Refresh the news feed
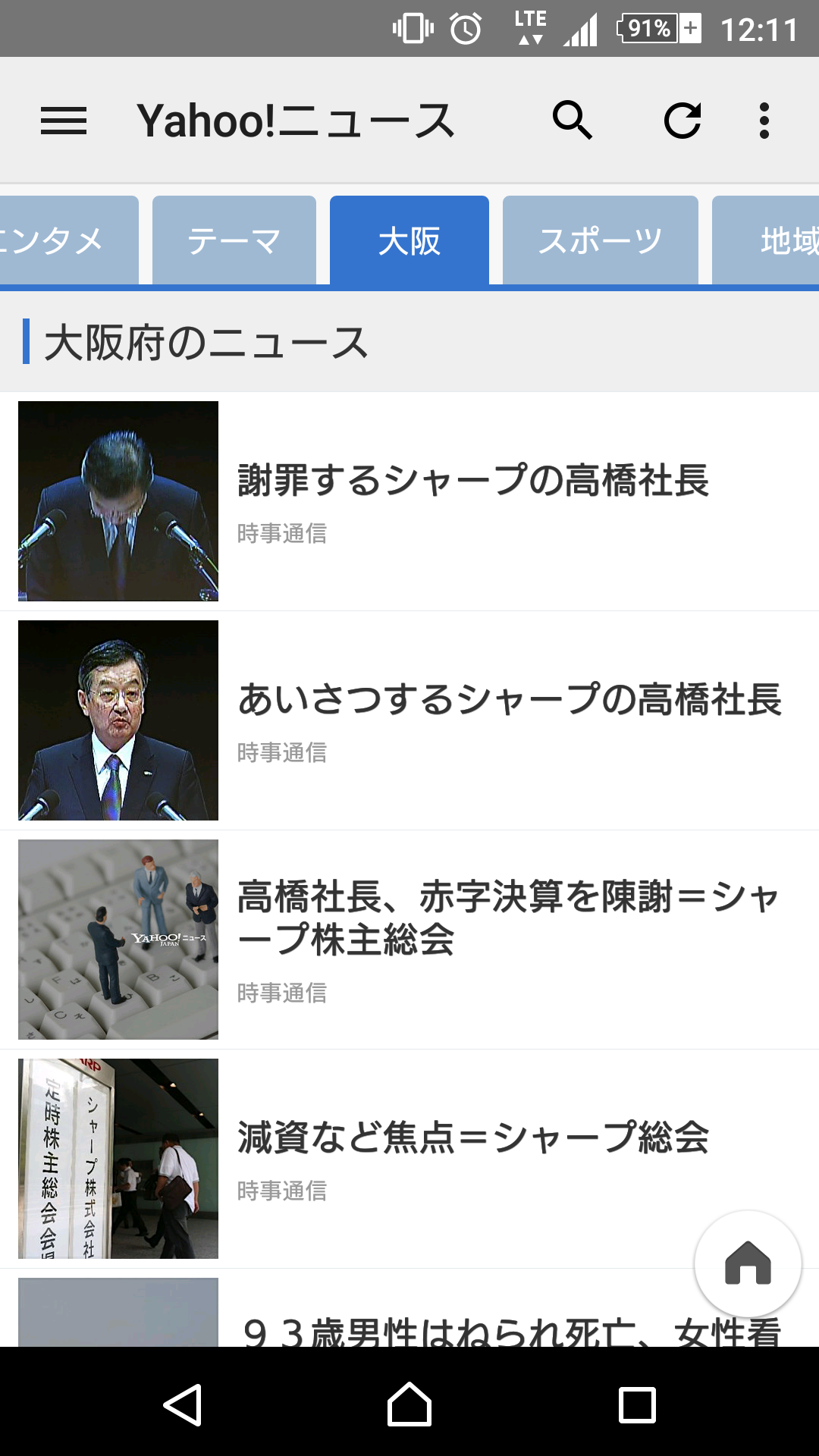 682,120
